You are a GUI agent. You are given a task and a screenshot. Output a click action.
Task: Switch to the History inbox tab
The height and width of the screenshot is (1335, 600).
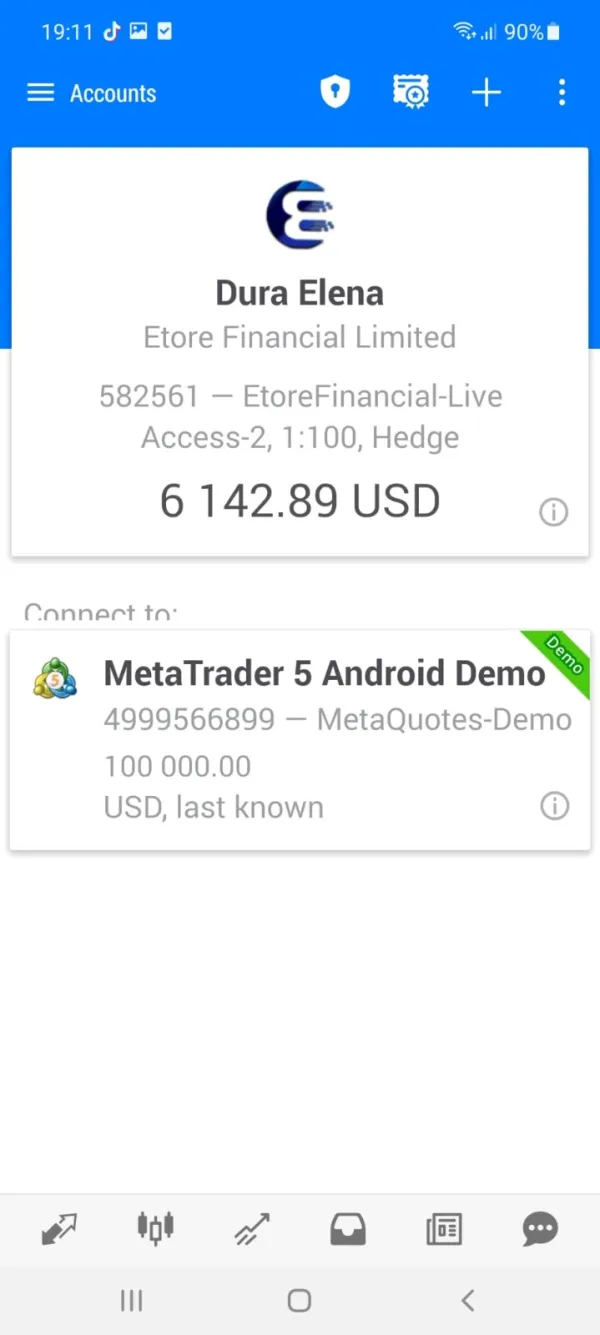(348, 1228)
